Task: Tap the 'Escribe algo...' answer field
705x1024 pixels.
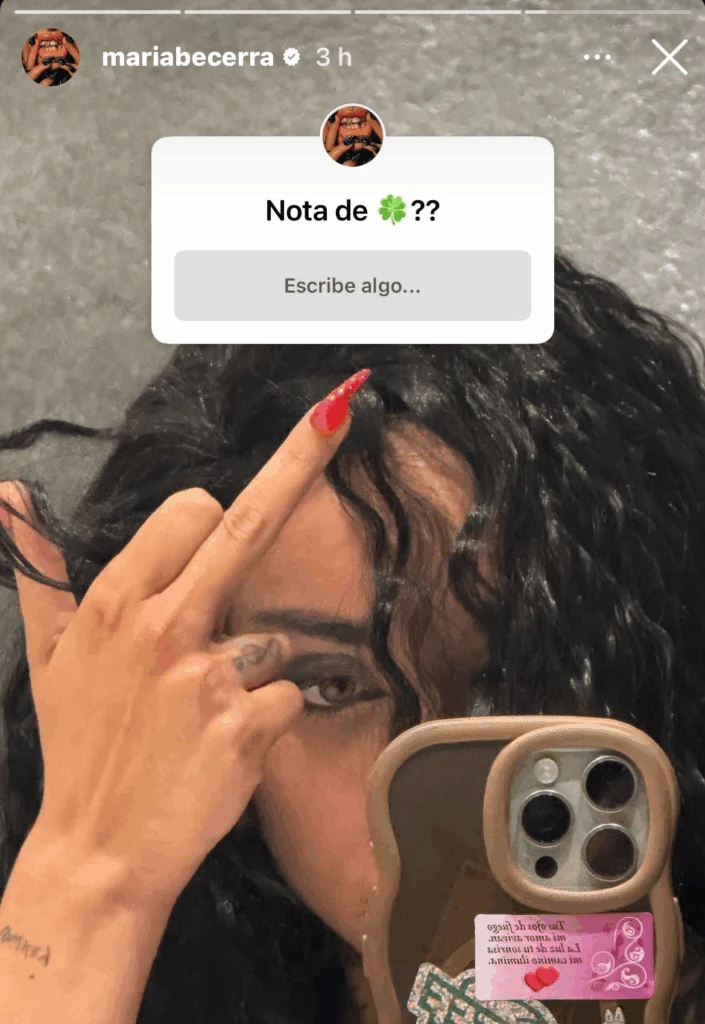Action: (x=352, y=286)
